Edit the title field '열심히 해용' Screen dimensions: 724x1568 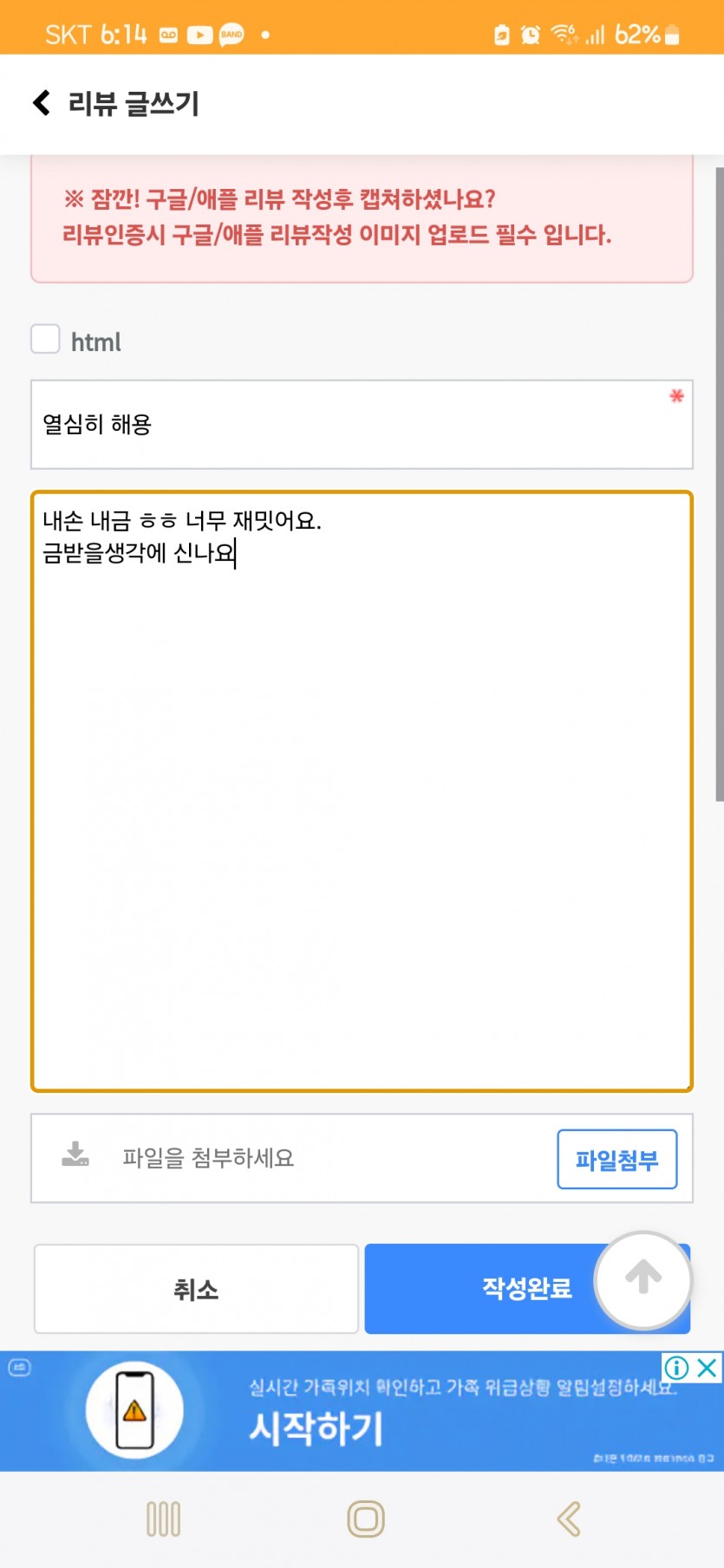[x=362, y=425]
